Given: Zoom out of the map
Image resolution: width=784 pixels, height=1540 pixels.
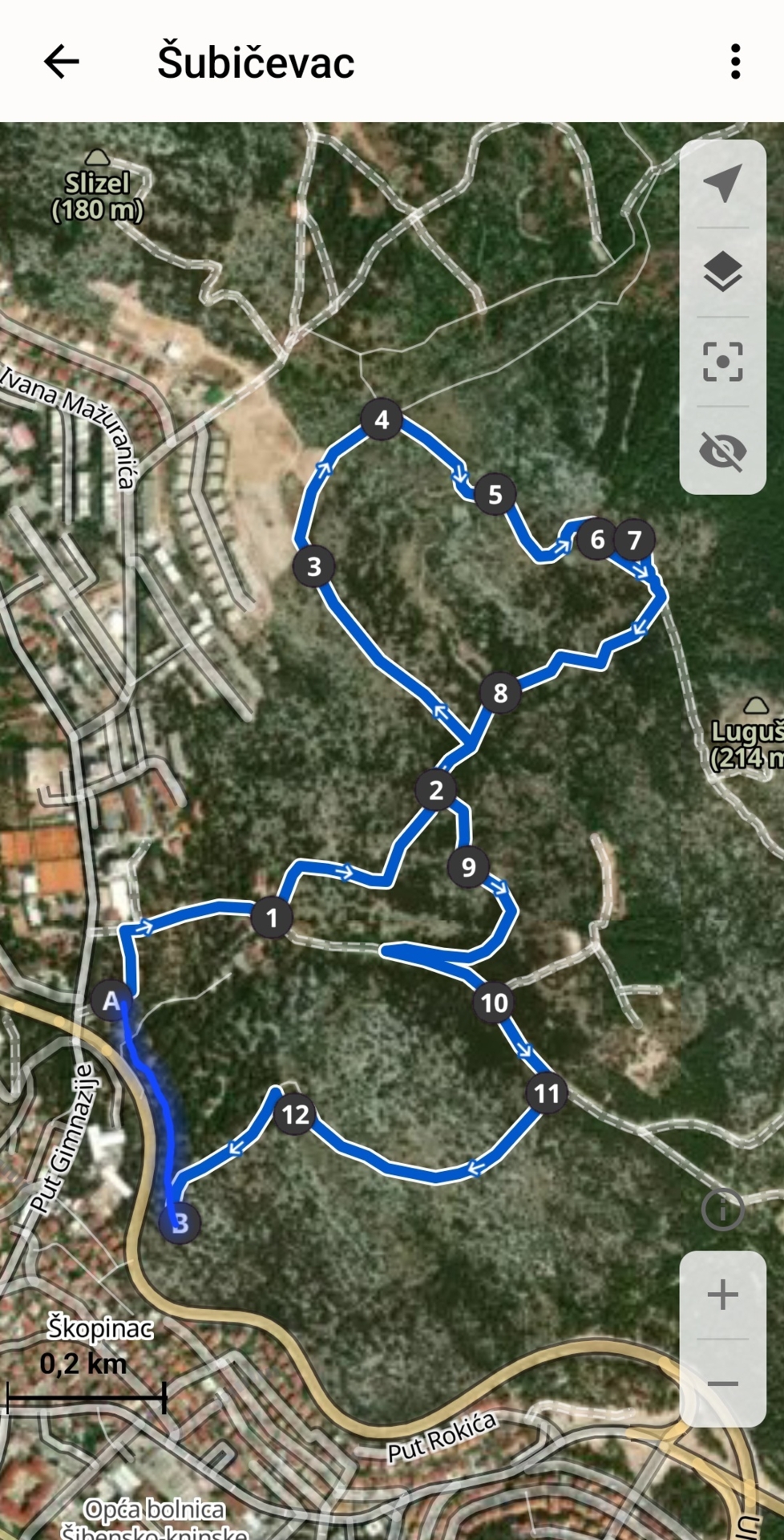Looking at the screenshot, I should pos(722,1384).
